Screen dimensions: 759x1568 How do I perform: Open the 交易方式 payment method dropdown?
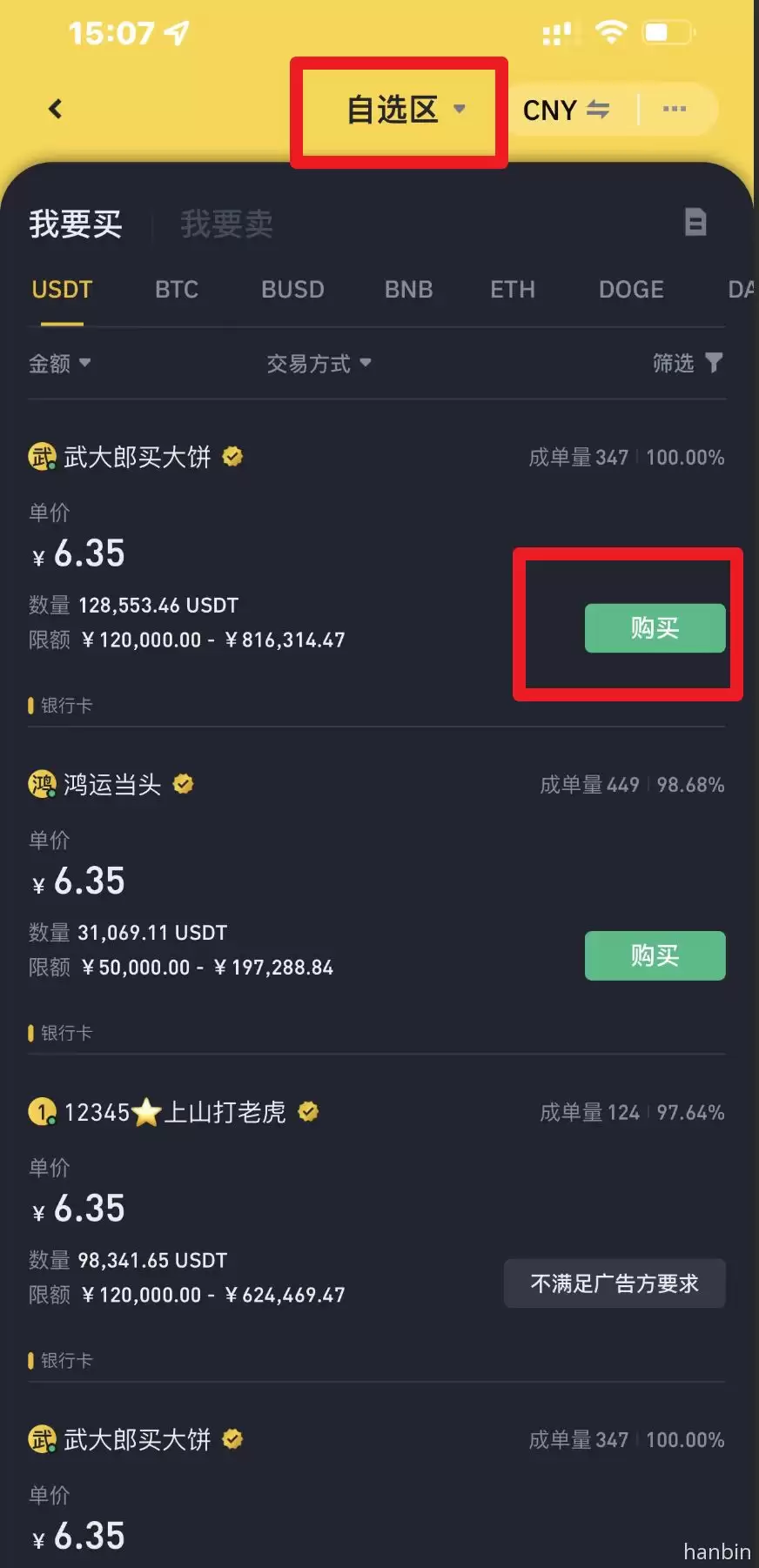coord(319,363)
